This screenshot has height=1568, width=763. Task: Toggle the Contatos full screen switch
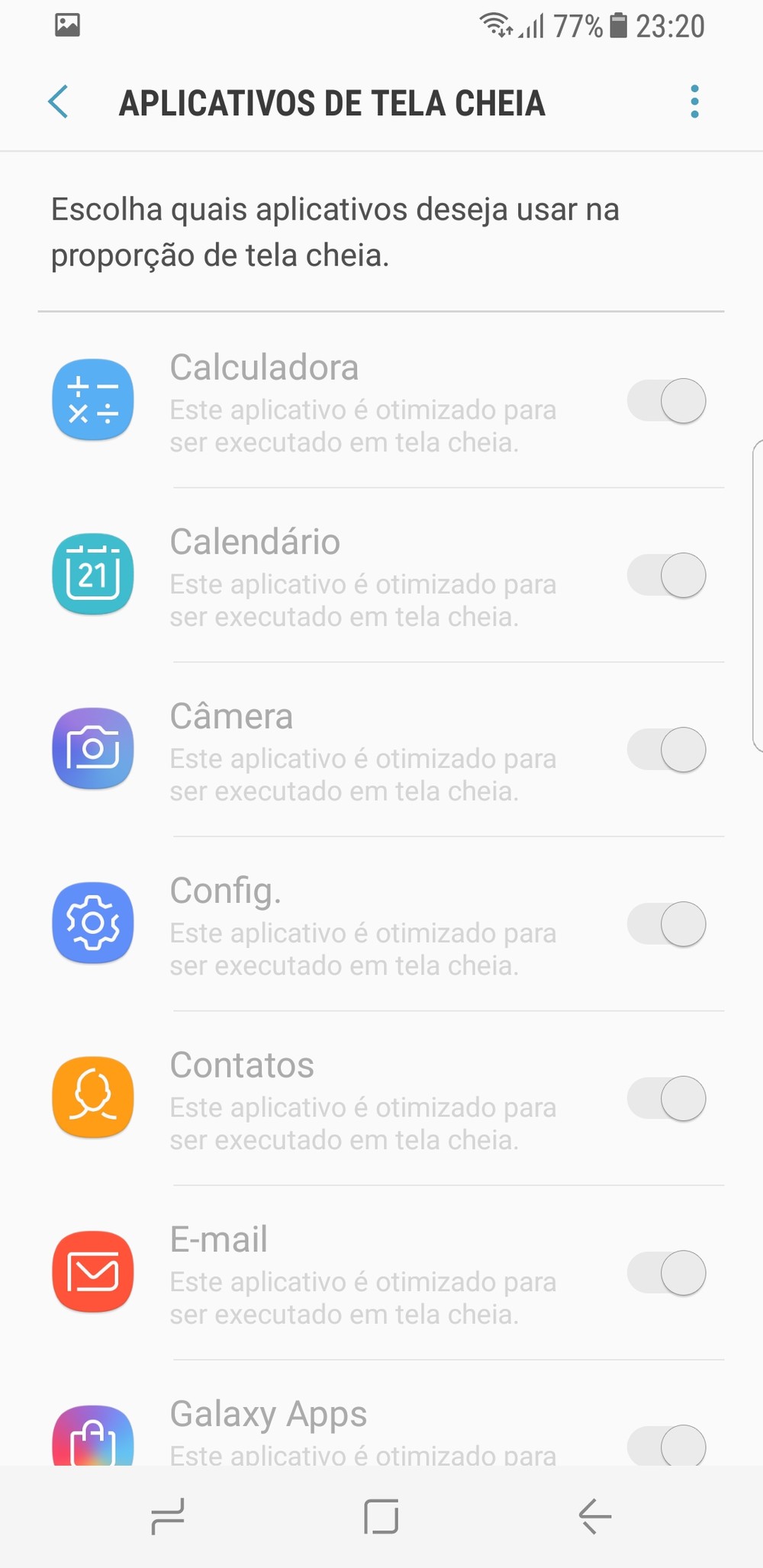(666, 1099)
